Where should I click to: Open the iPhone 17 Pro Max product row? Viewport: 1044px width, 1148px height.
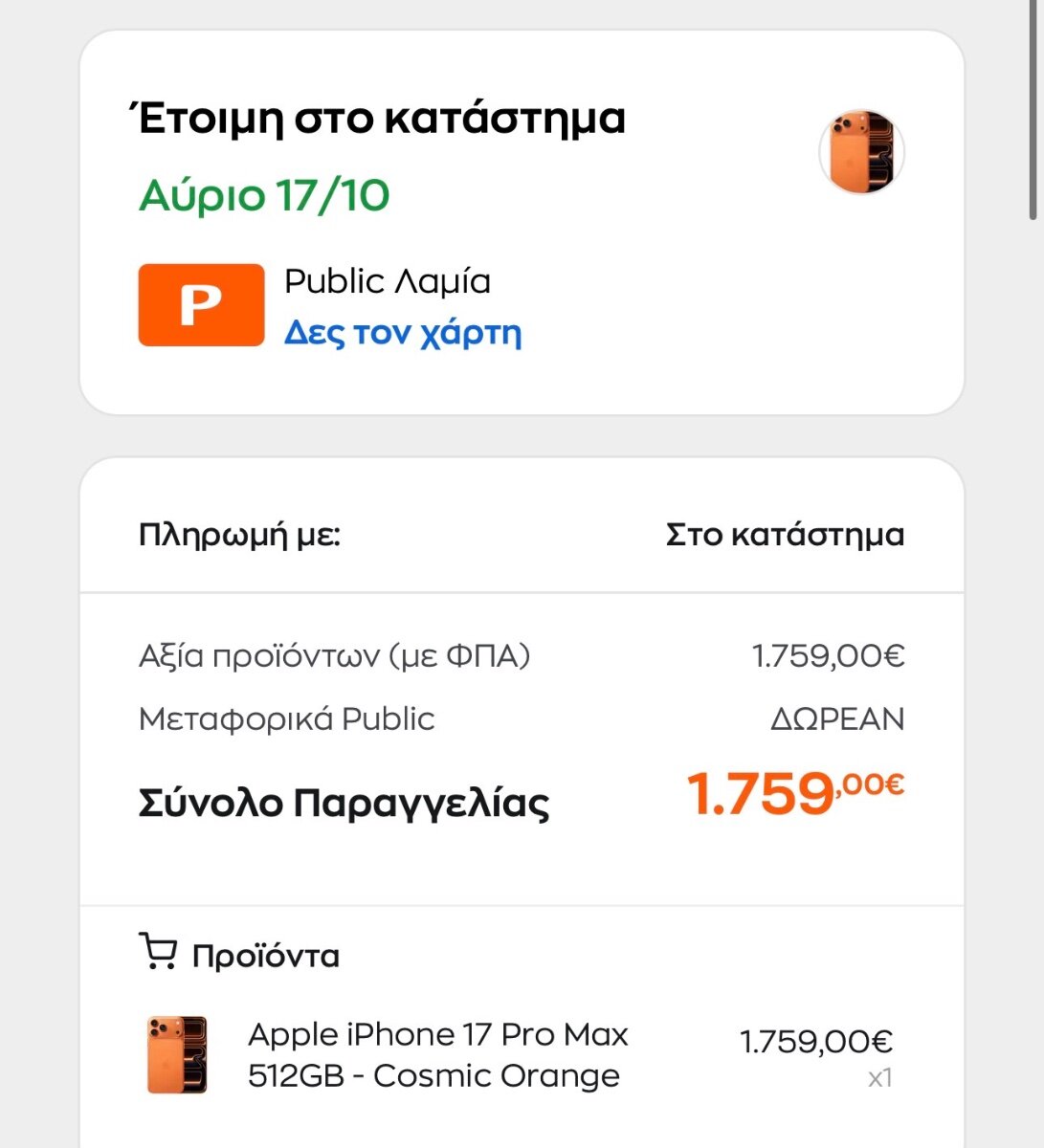(x=437, y=1055)
